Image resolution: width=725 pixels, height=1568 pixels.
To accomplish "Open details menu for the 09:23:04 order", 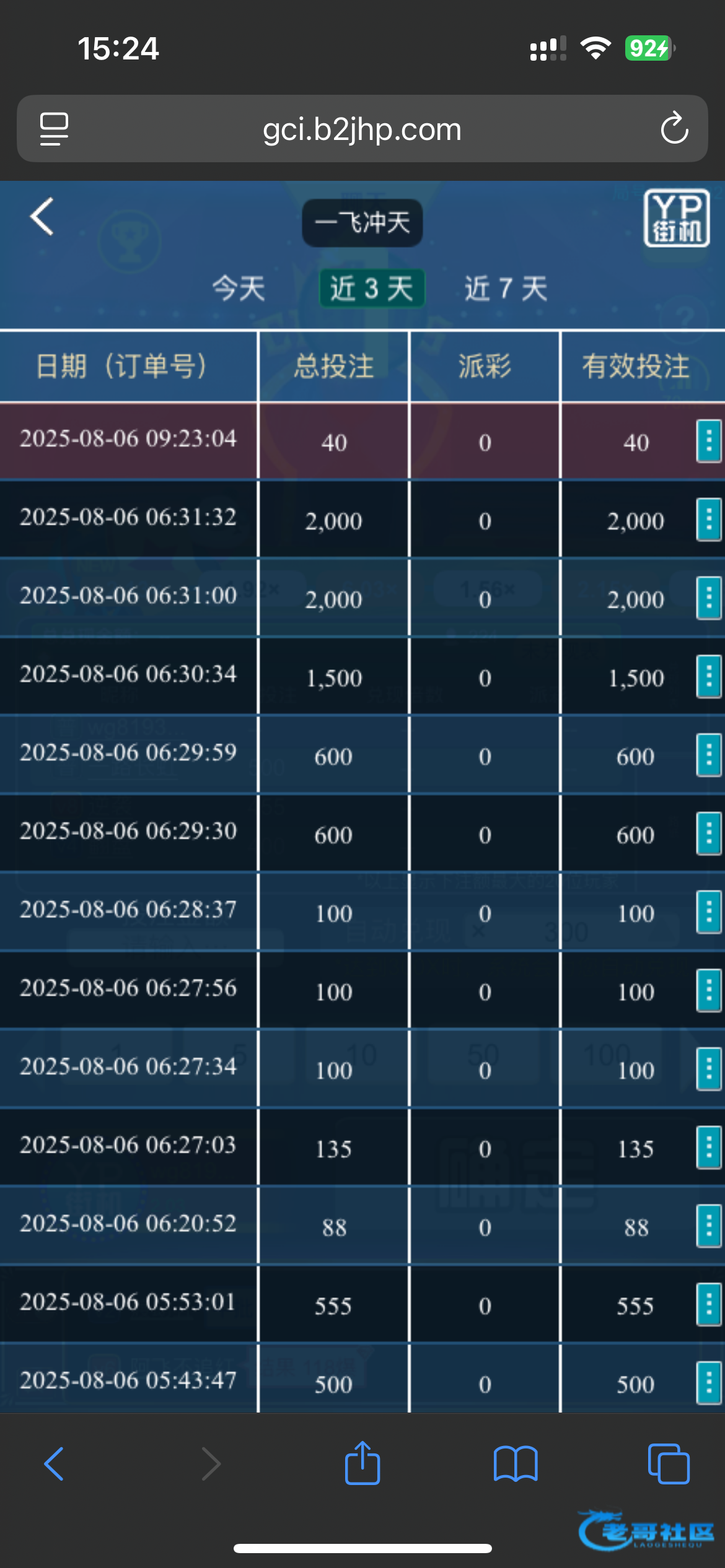I will tap(709, 441).
